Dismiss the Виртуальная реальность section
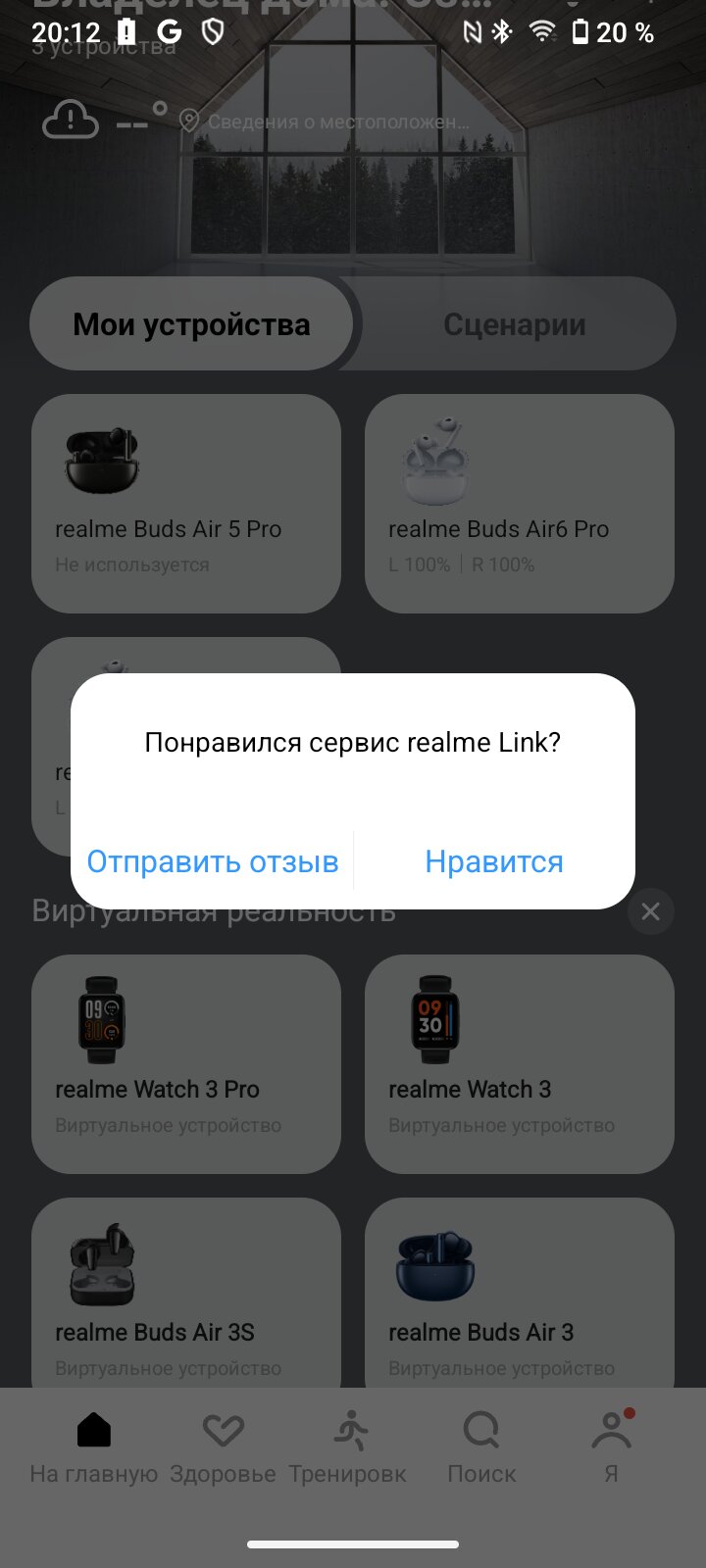The height and width of the screenshot is (1568, 706). (x=650, y=911)
